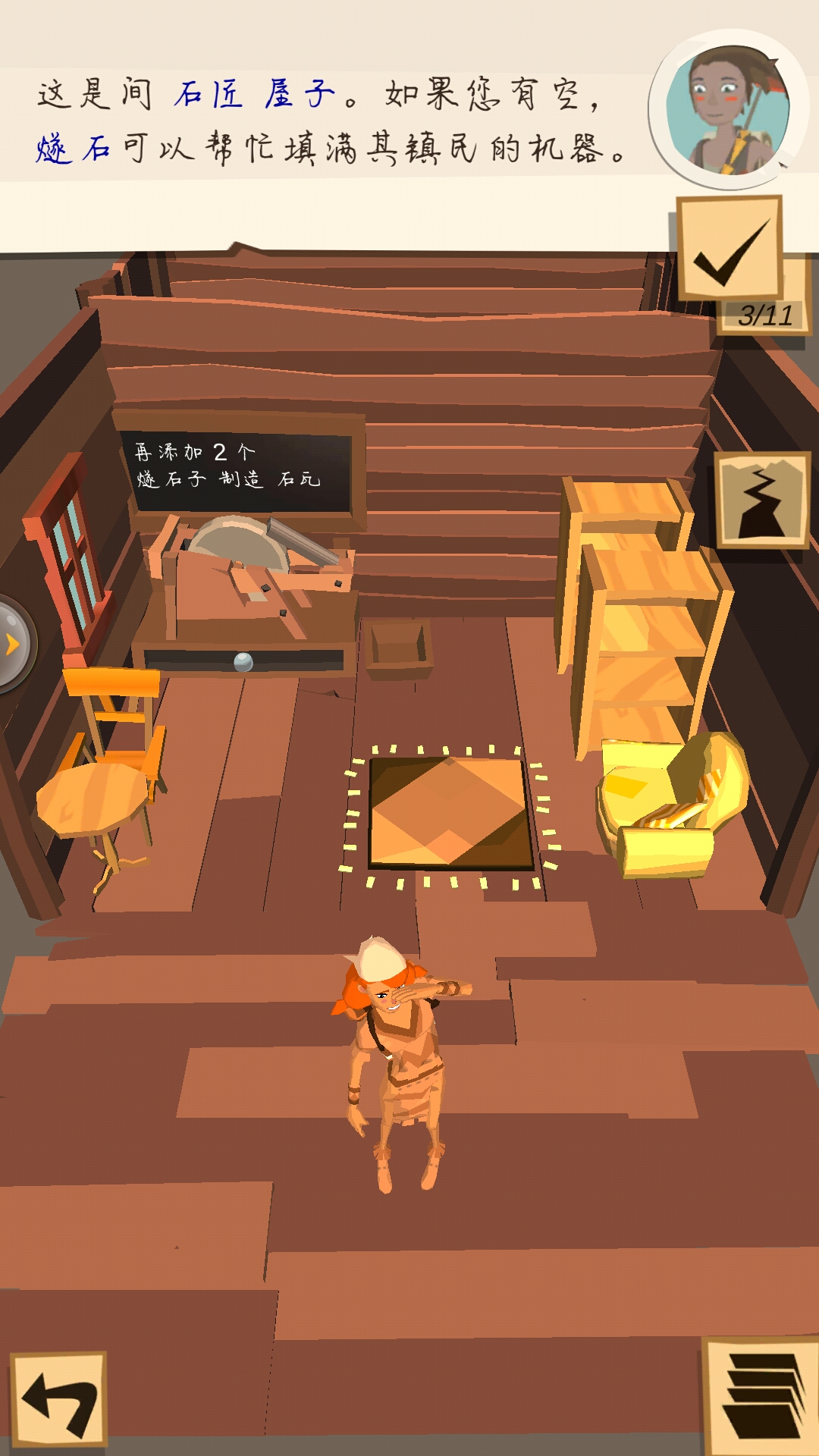Image resolution: width=819 pixels, height=1456 pixels.
Task: Tap the back arrow button
Action: 59,1399
